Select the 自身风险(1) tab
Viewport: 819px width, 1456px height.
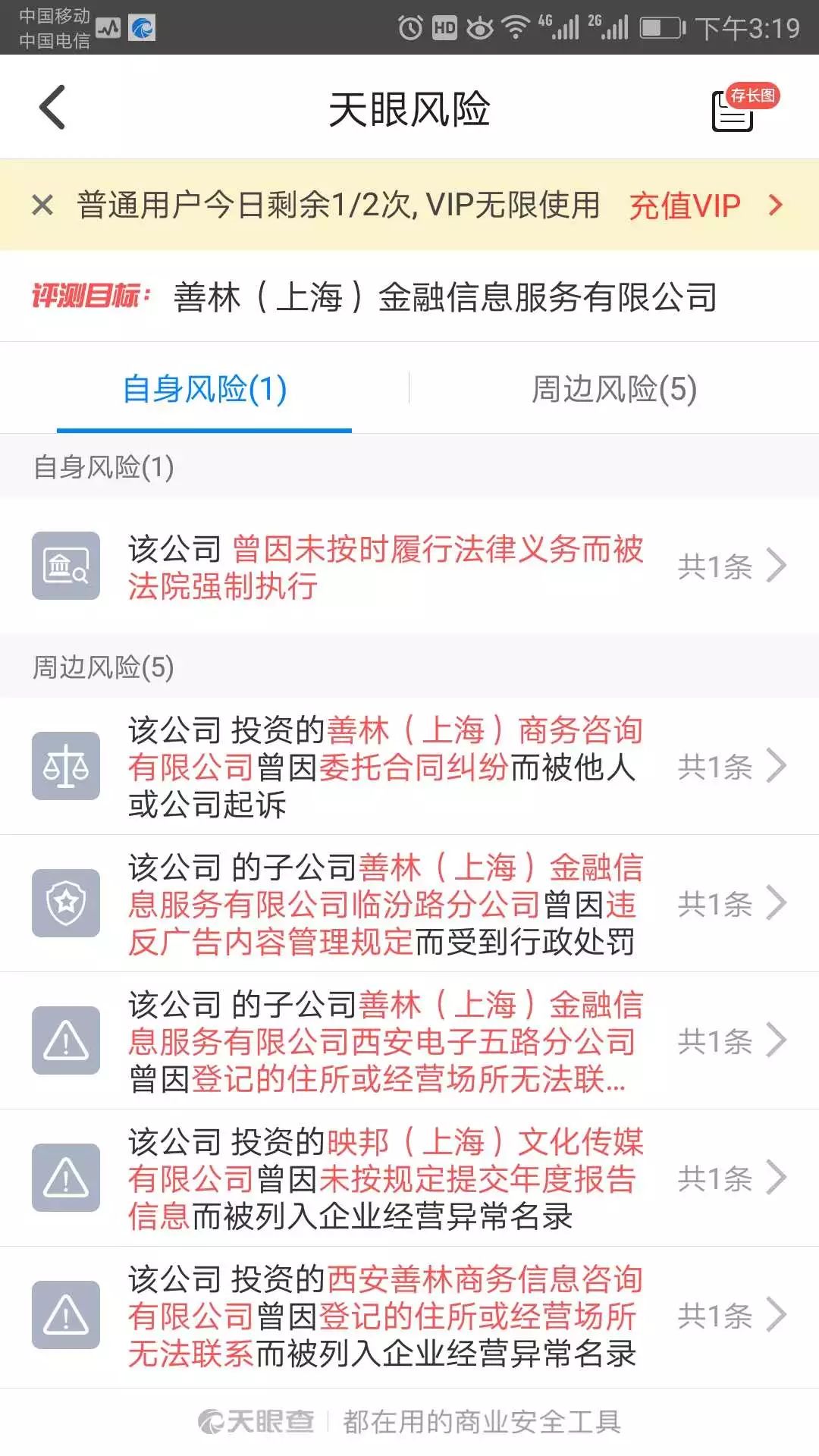205,388
